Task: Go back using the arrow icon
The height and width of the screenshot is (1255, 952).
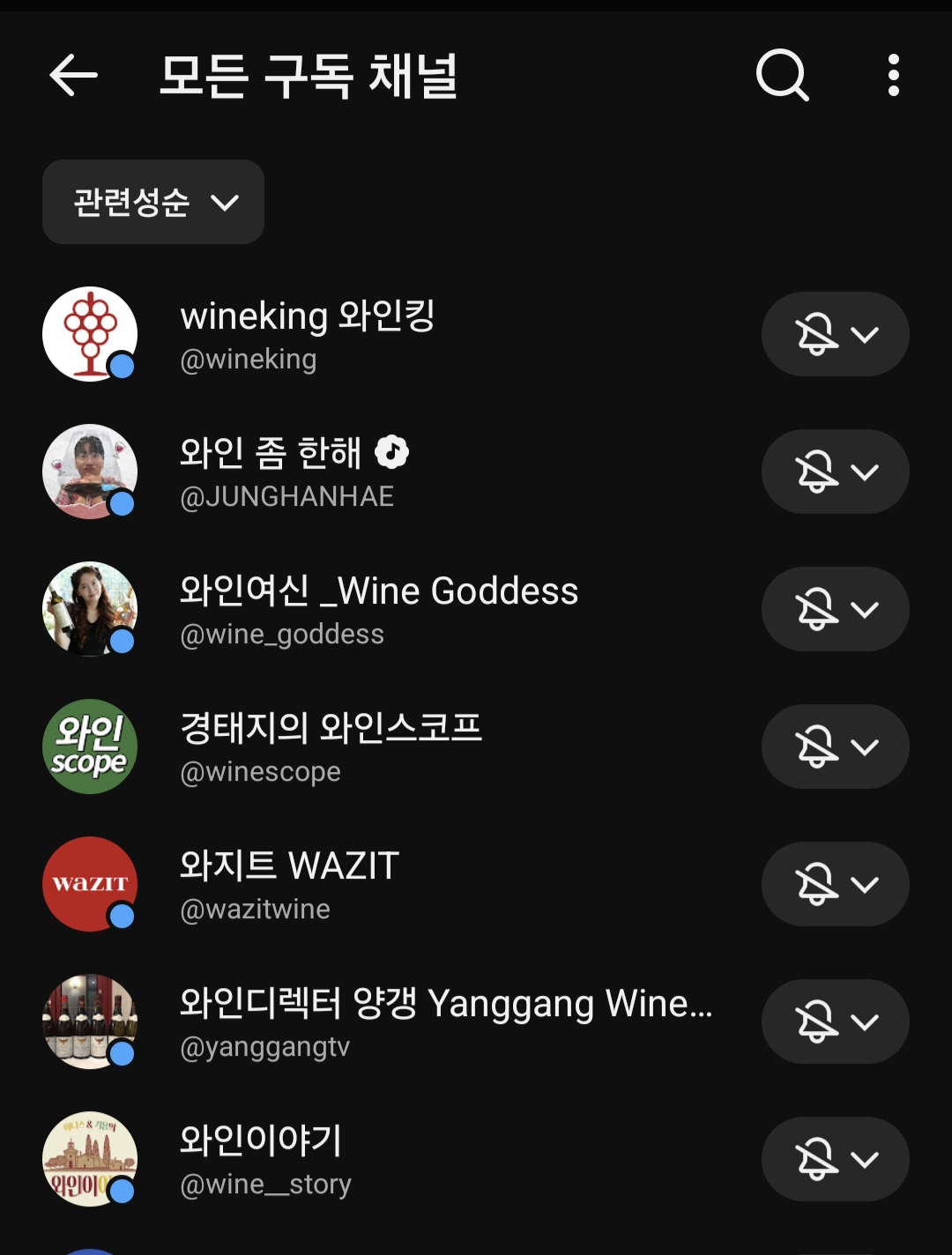Action: point(73,75)
